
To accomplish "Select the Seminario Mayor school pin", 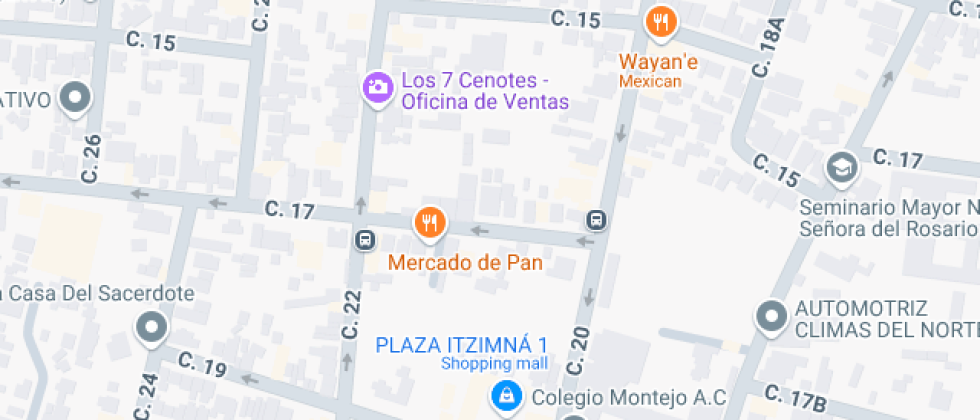I will click(842, 169).
